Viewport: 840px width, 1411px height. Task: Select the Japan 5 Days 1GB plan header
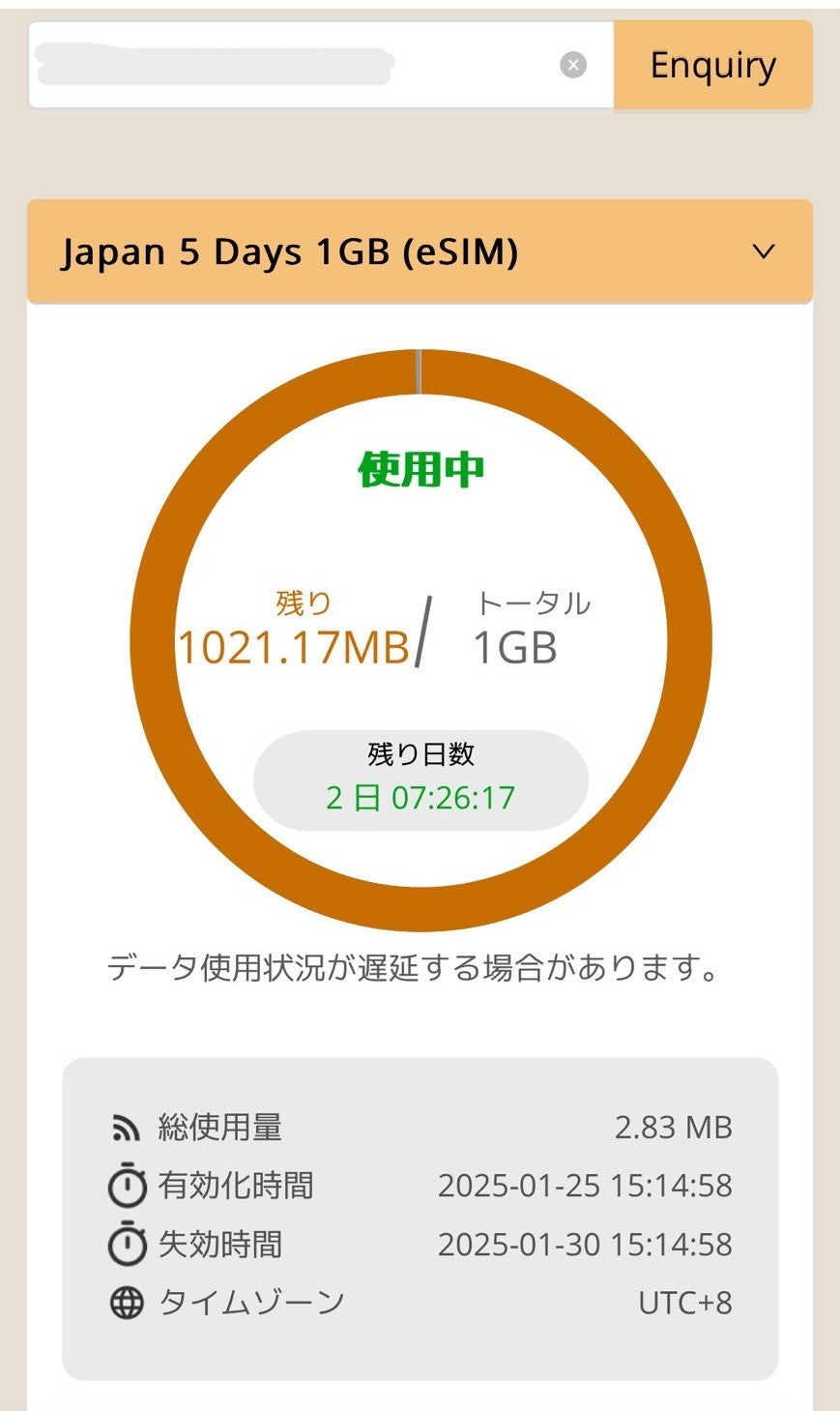tap(290, 251)
